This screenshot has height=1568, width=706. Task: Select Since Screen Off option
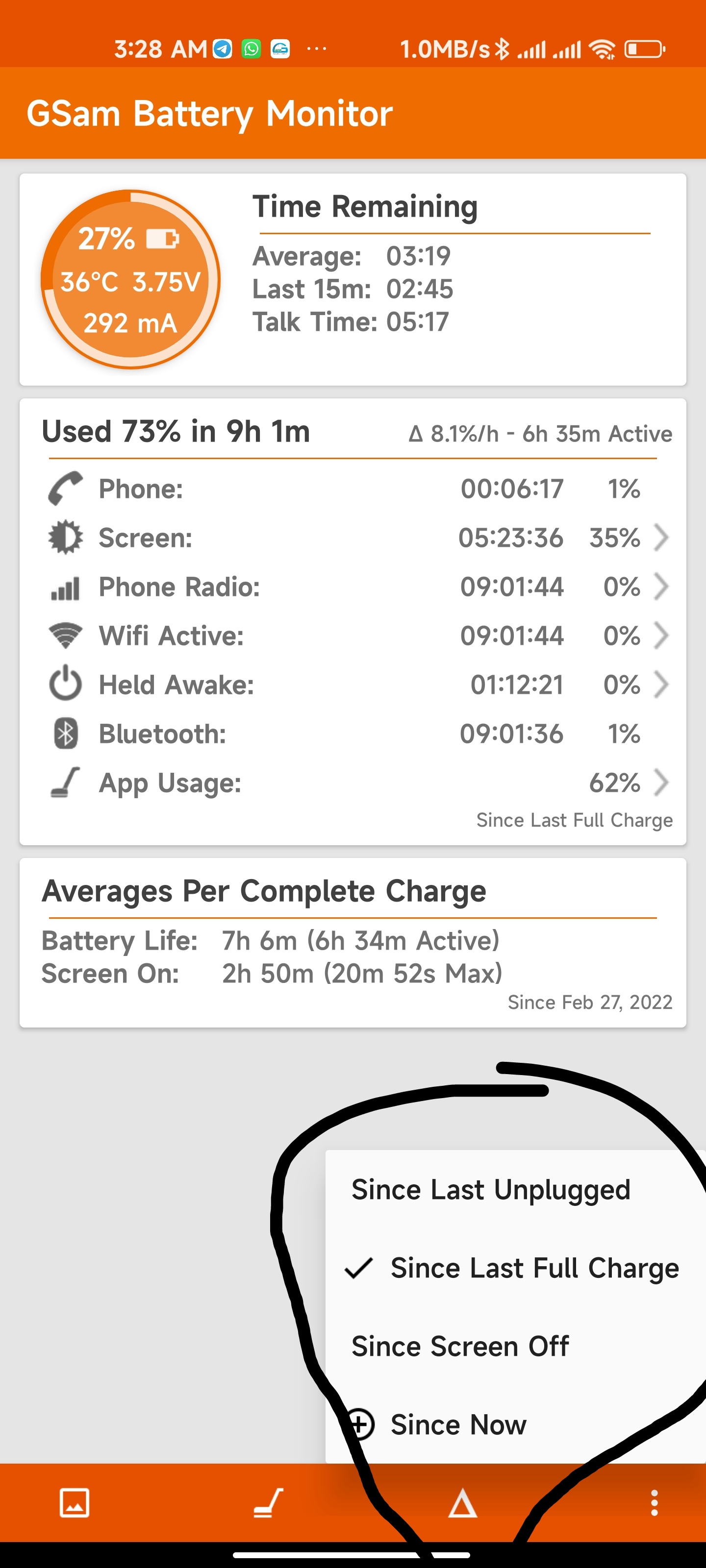[515, 1347]
